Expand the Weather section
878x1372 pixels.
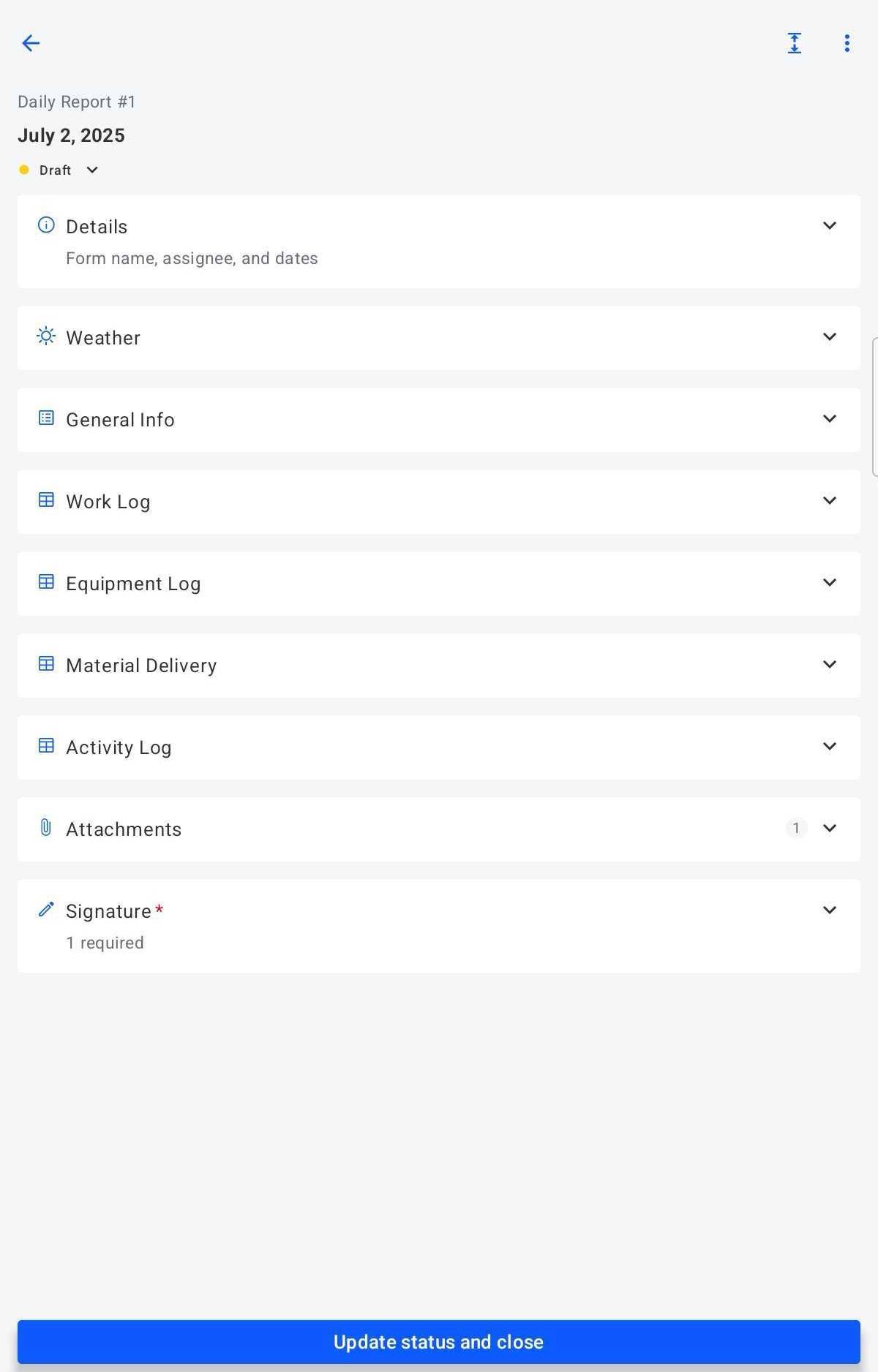pyautogui.click(x=830, y=336)
